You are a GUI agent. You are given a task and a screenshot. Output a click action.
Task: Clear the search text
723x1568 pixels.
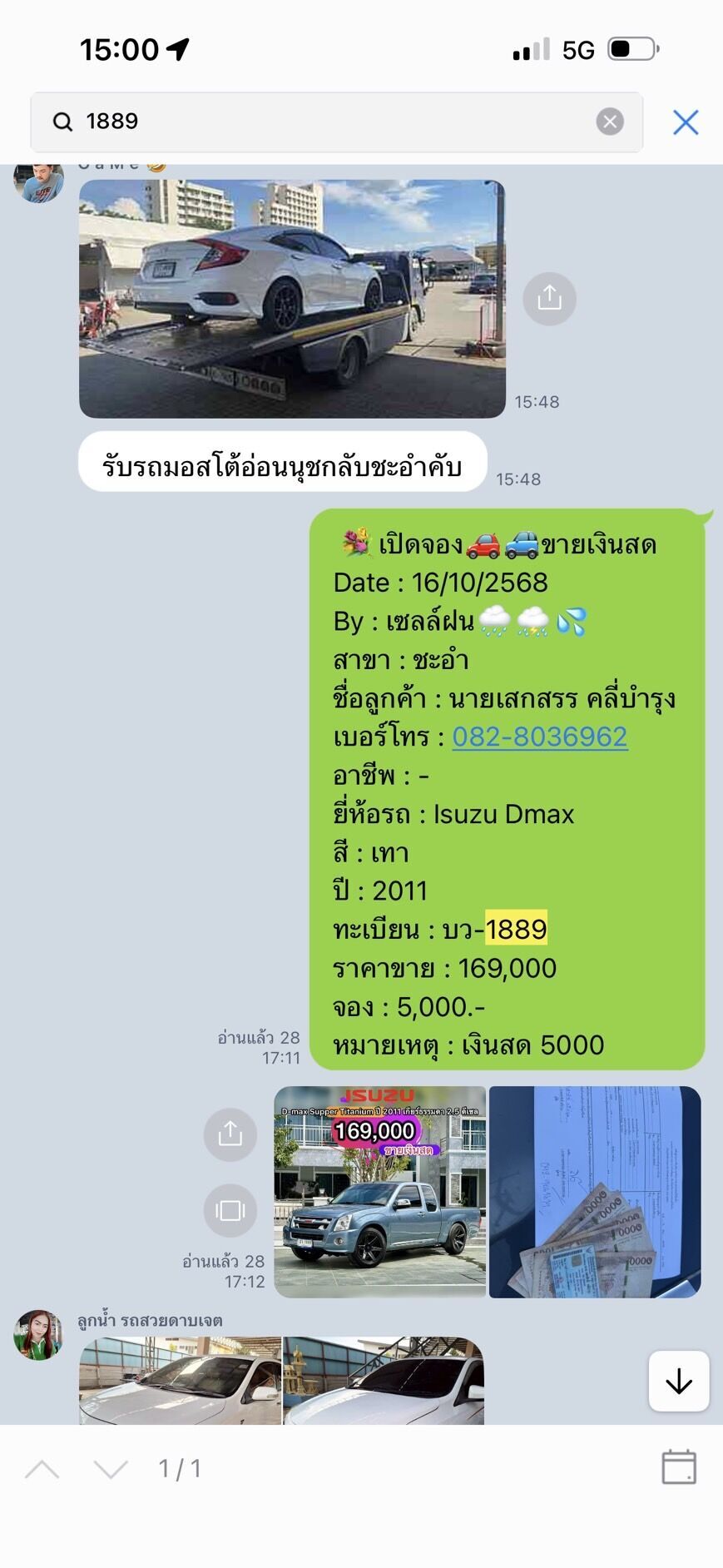point(610,122)
